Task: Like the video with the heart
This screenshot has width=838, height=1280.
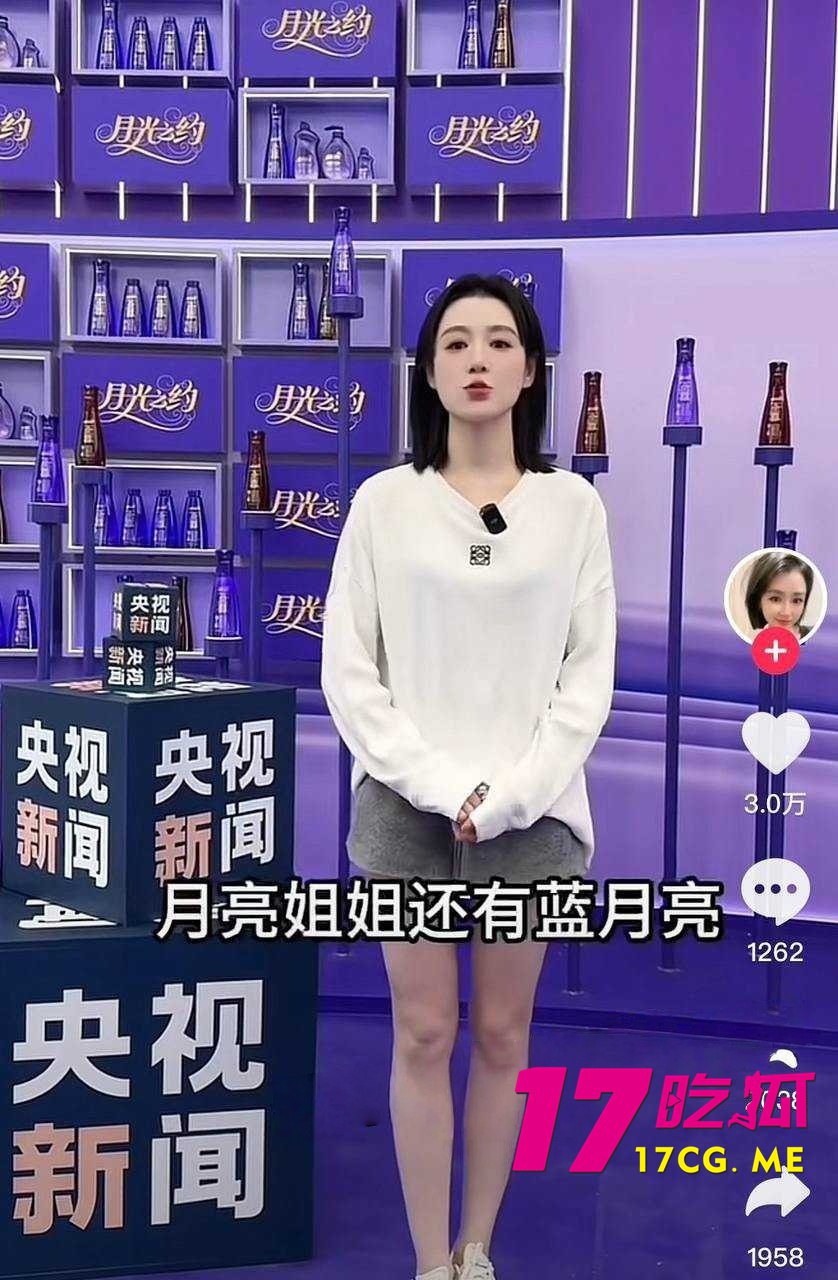Action: click(775, 743)
